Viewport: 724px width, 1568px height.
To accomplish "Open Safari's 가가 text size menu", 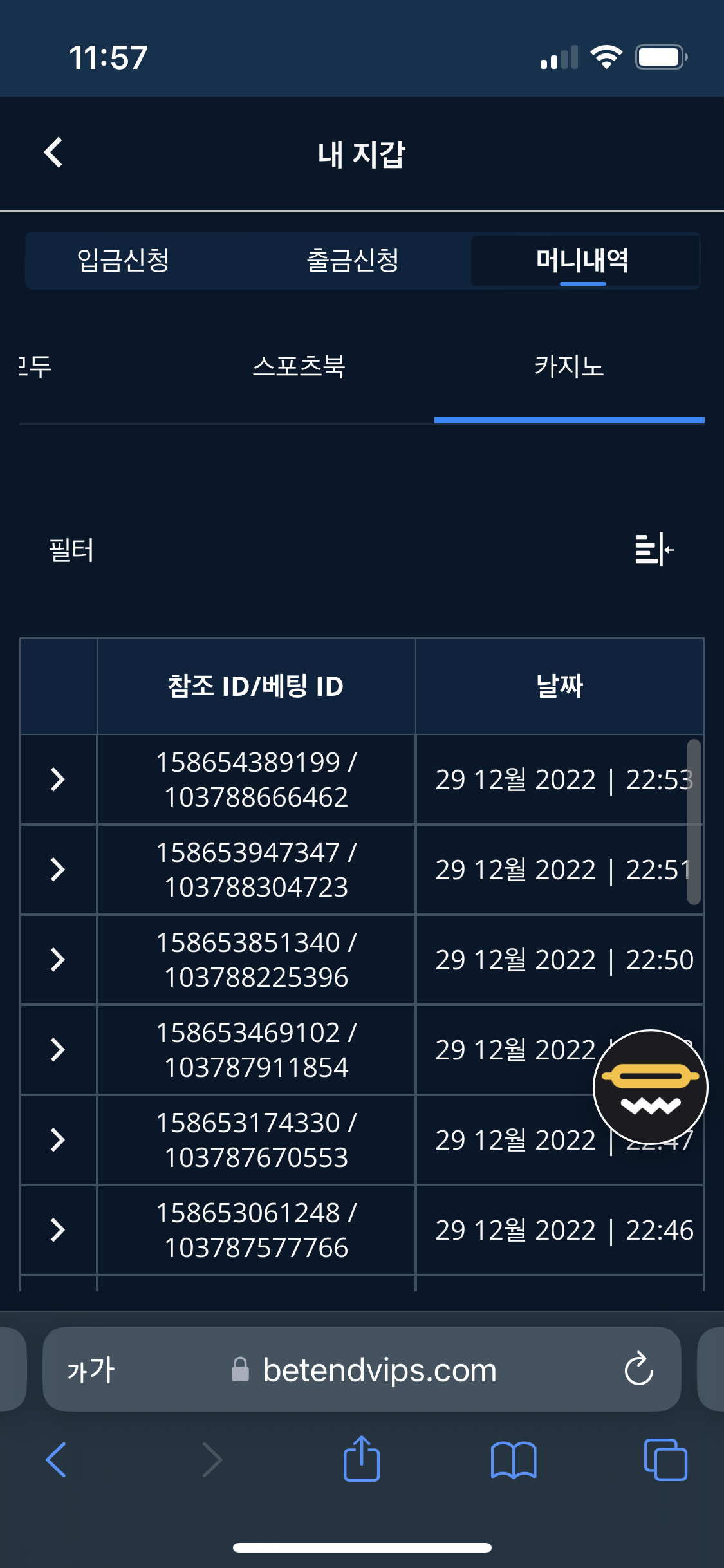I will click(x=91, y=1370).
